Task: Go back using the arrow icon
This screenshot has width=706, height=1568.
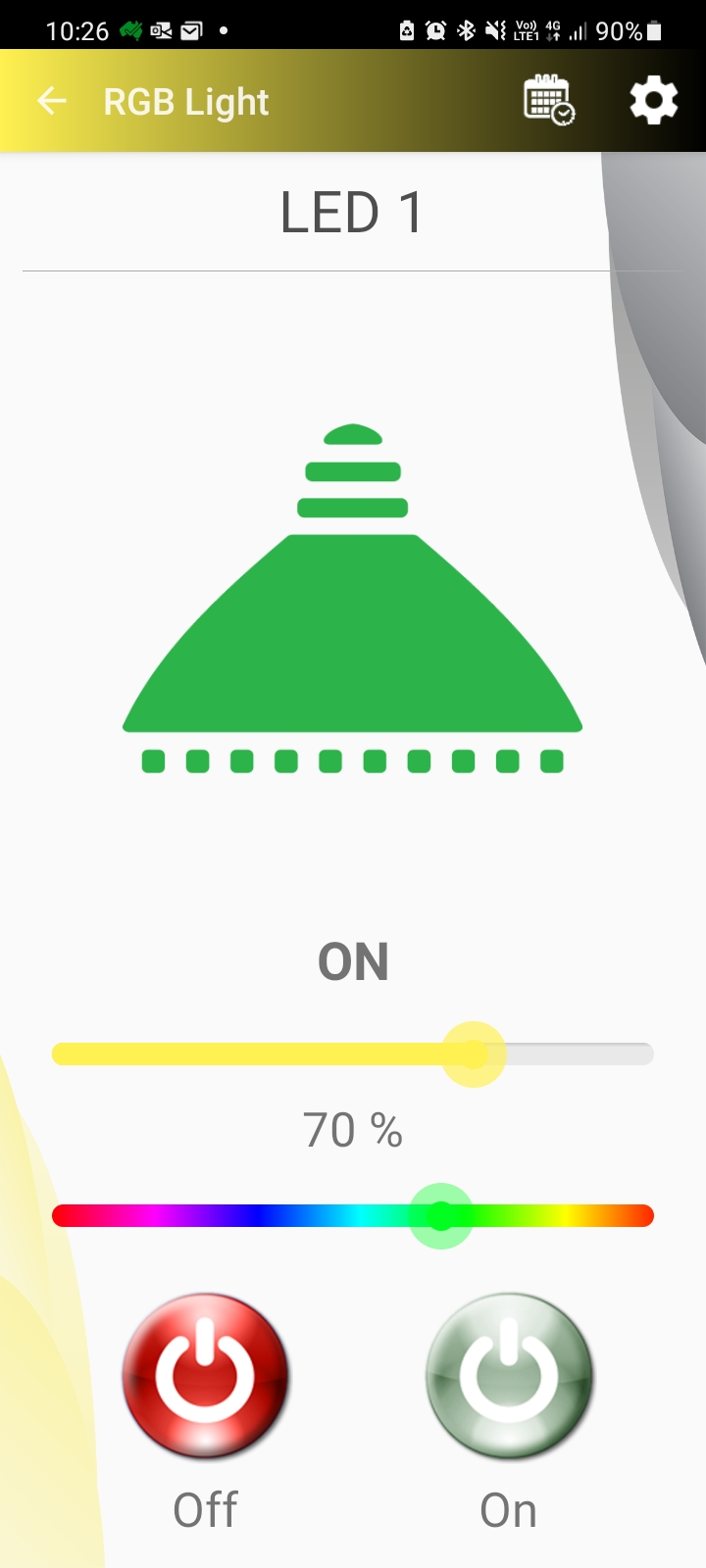Action: tap(52, 101)
